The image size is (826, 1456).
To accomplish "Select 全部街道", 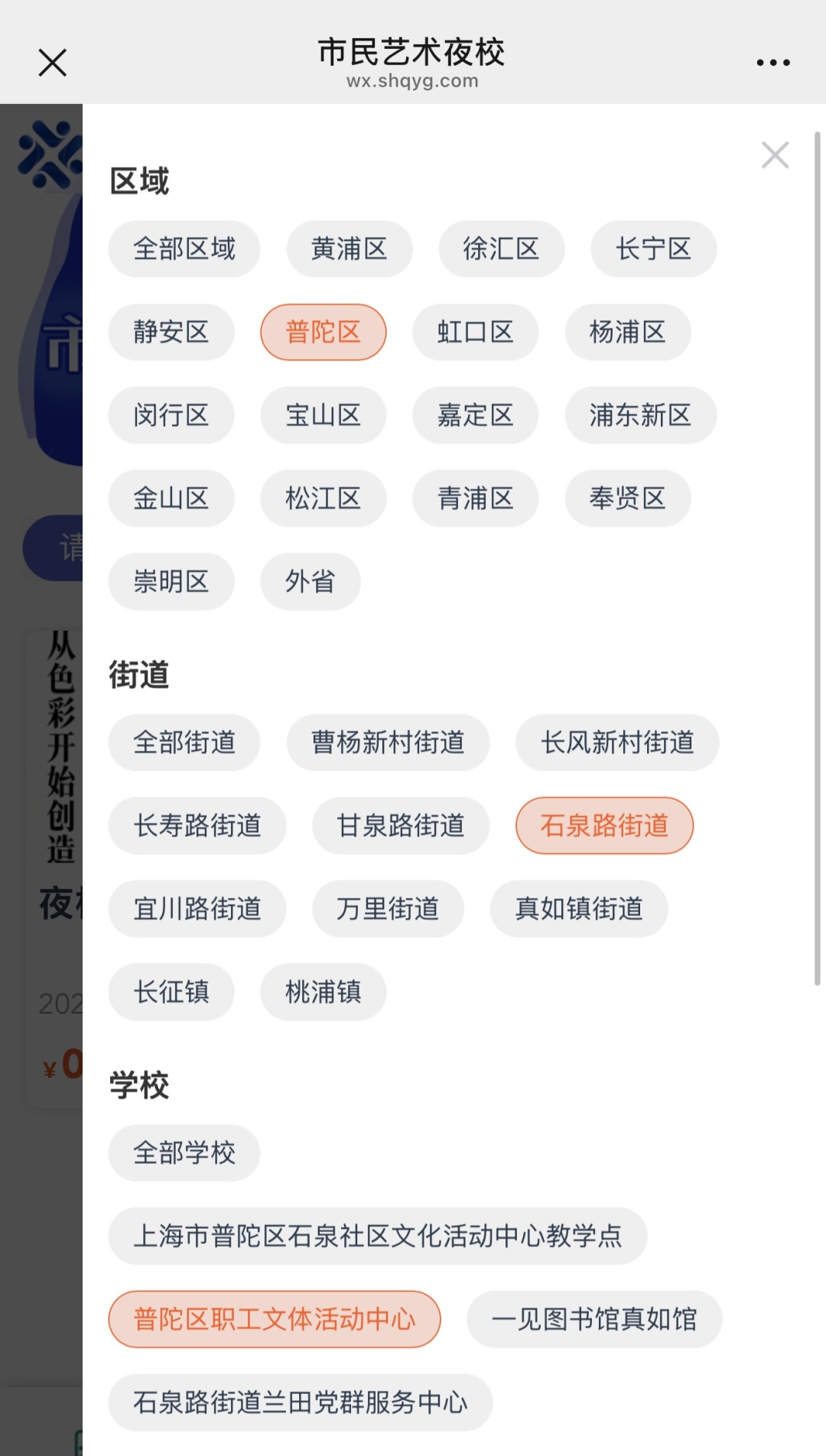I will pyautogui.click(x=184, y=743).
